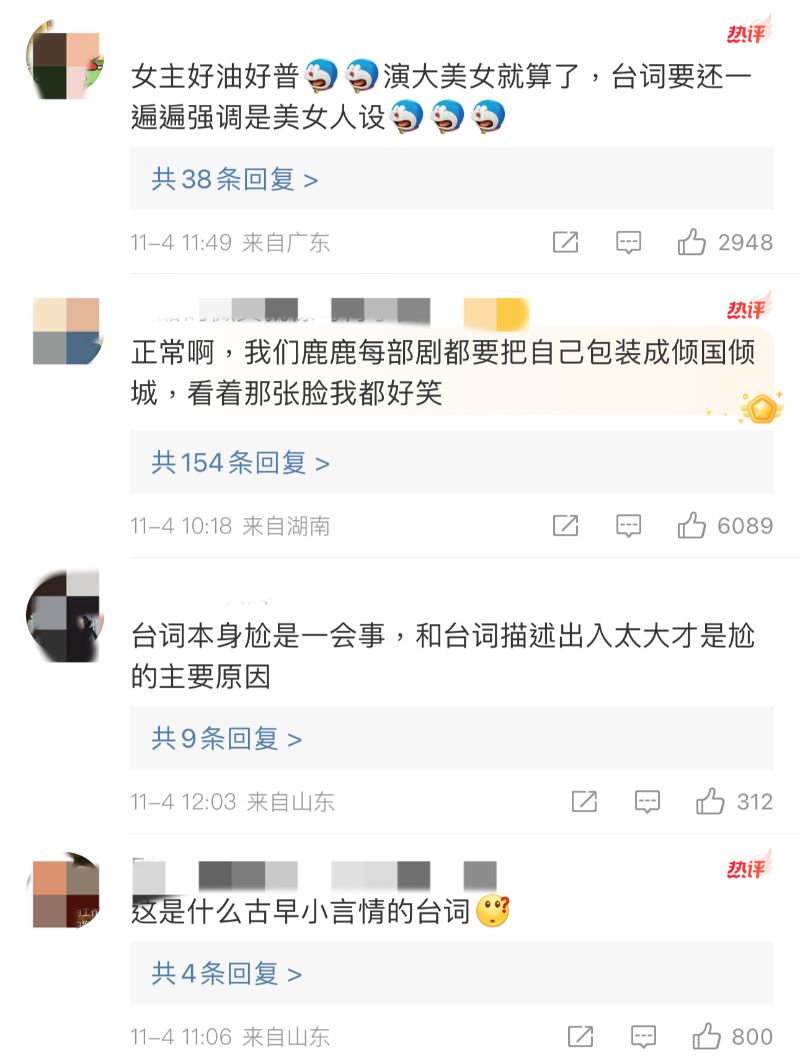Open avatar of the 正常啊 commenter
Image resolution: width=800 pixels, height=1061 pixels.
tap(66, 331)
